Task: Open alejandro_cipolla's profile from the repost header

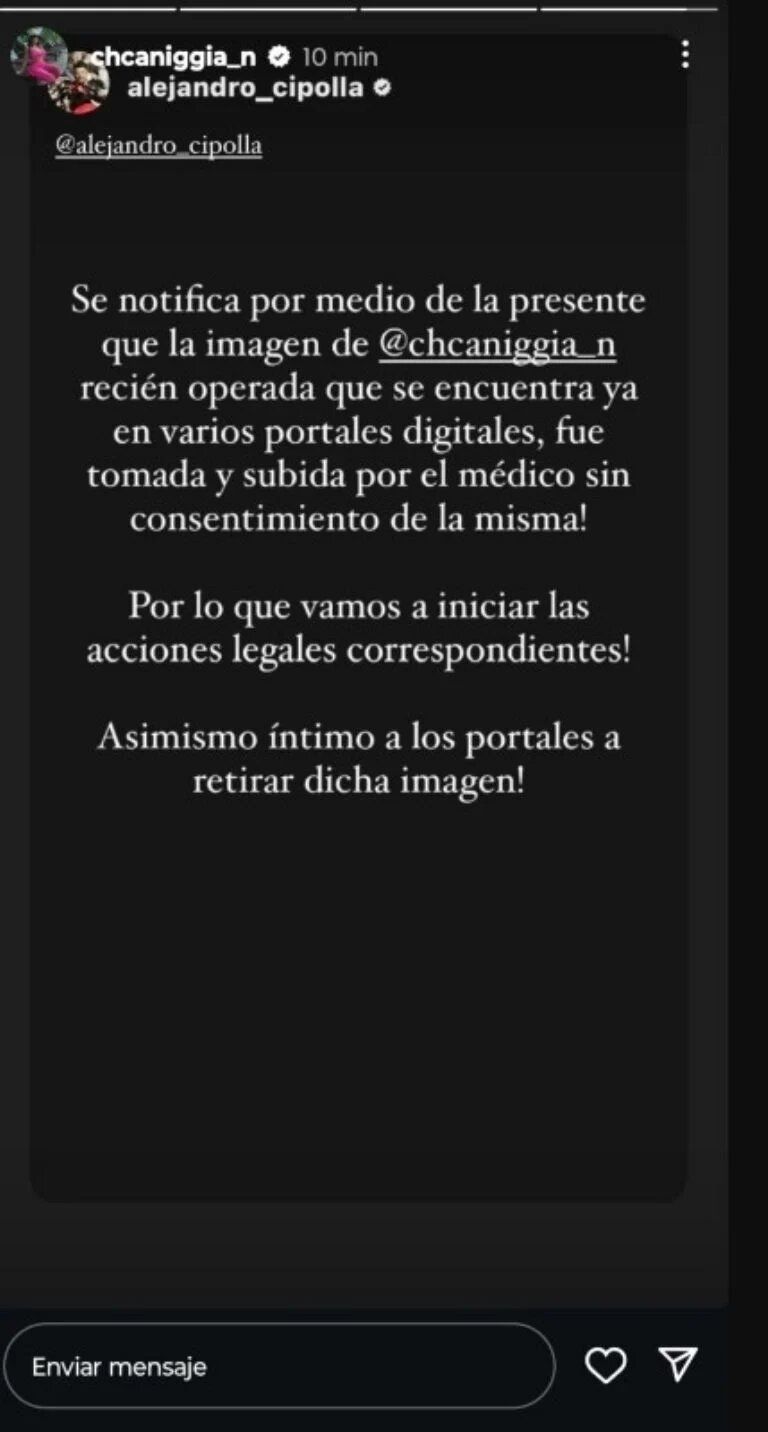Action: pyautogui.click(x=246, y=88)
